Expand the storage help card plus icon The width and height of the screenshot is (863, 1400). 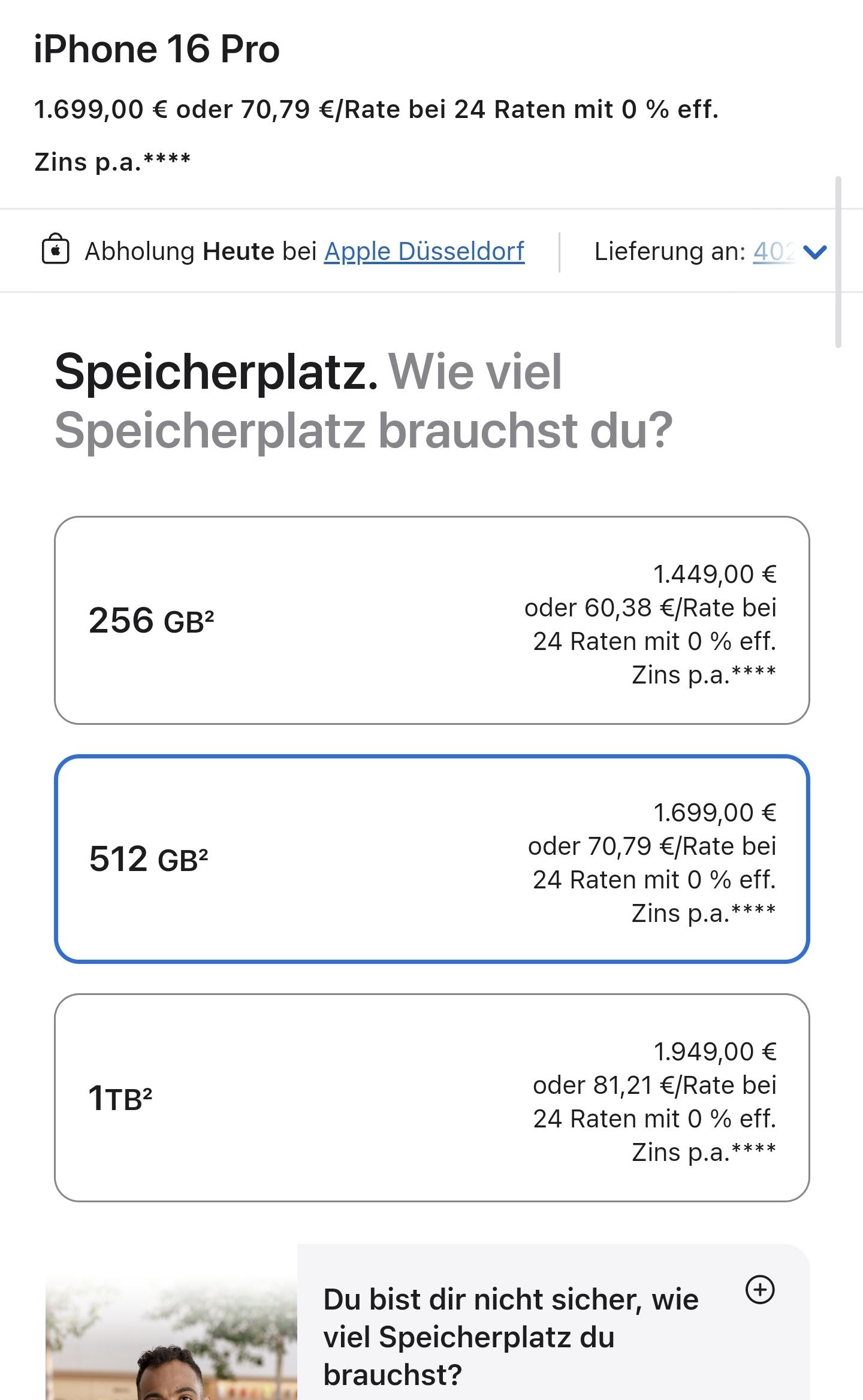click(x=760, y=1289)
